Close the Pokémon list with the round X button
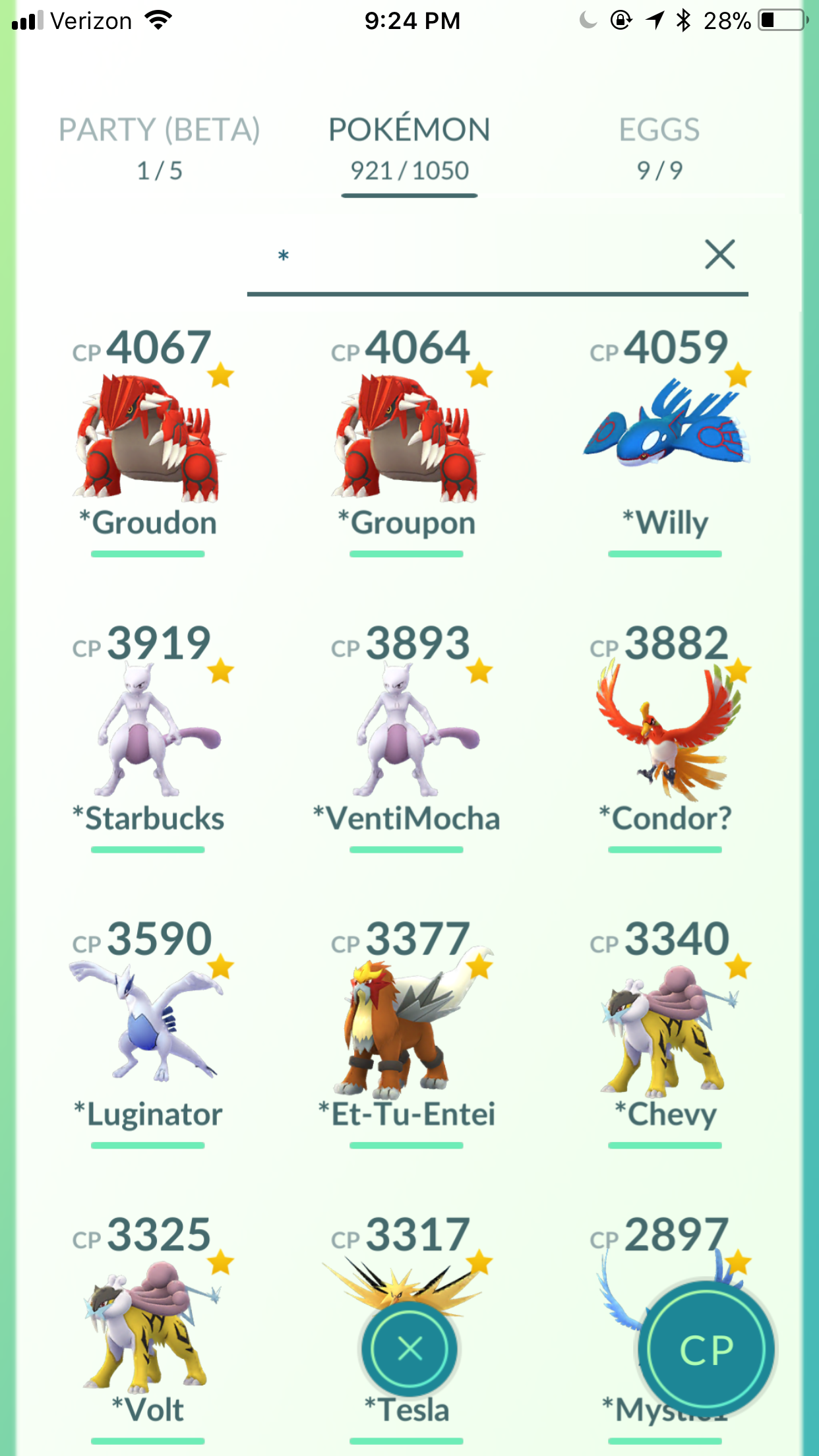Image resolution: width=819 pixels, height=1456 pixels. (x=409, y=1349)
